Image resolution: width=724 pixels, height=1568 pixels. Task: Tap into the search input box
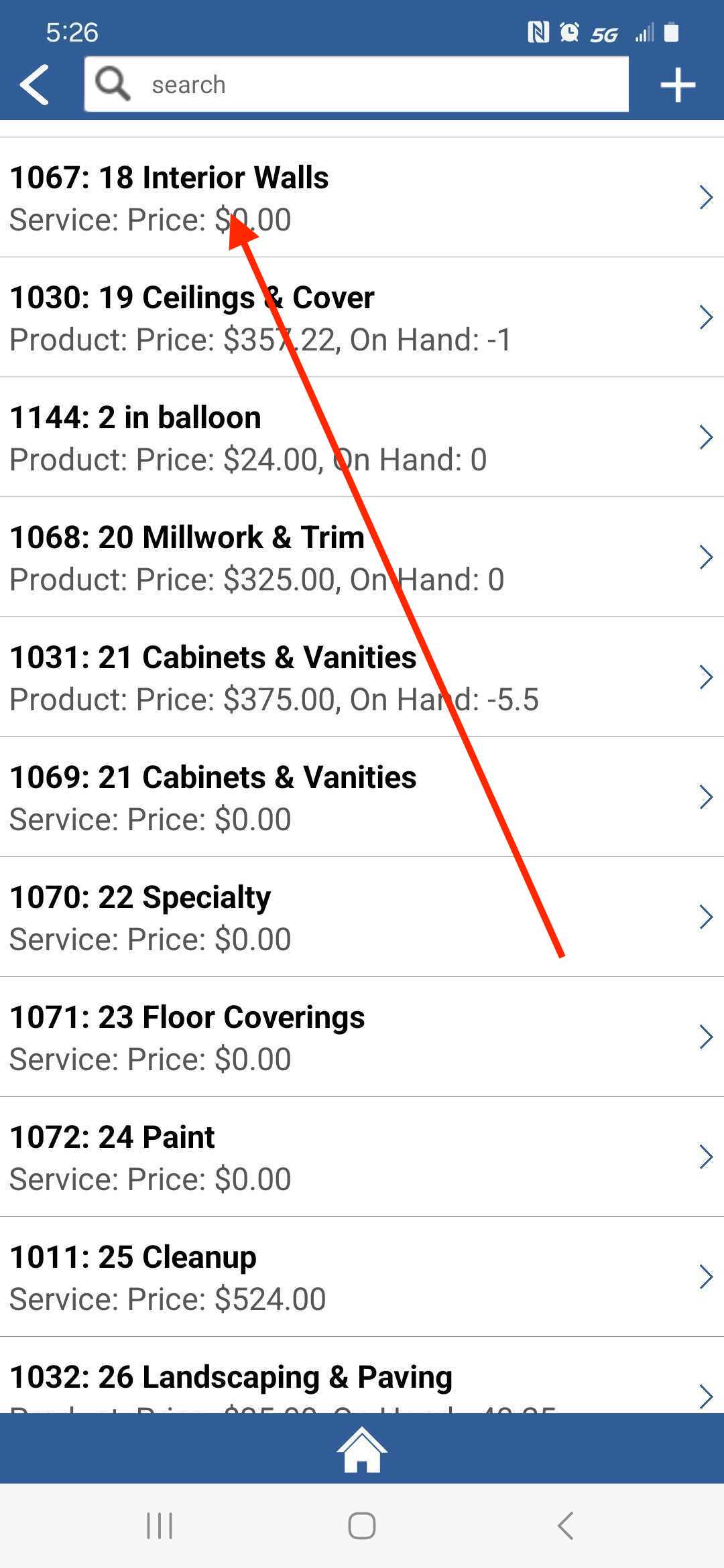[375, 83]
